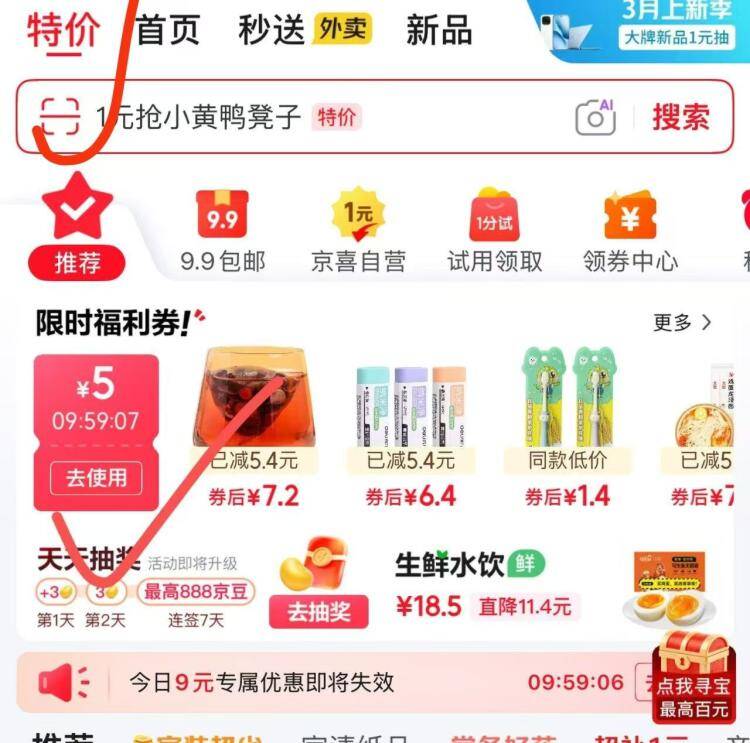Switch to the 新品 tab
This screenshot has height=743, width=750.
coord(438,30)
